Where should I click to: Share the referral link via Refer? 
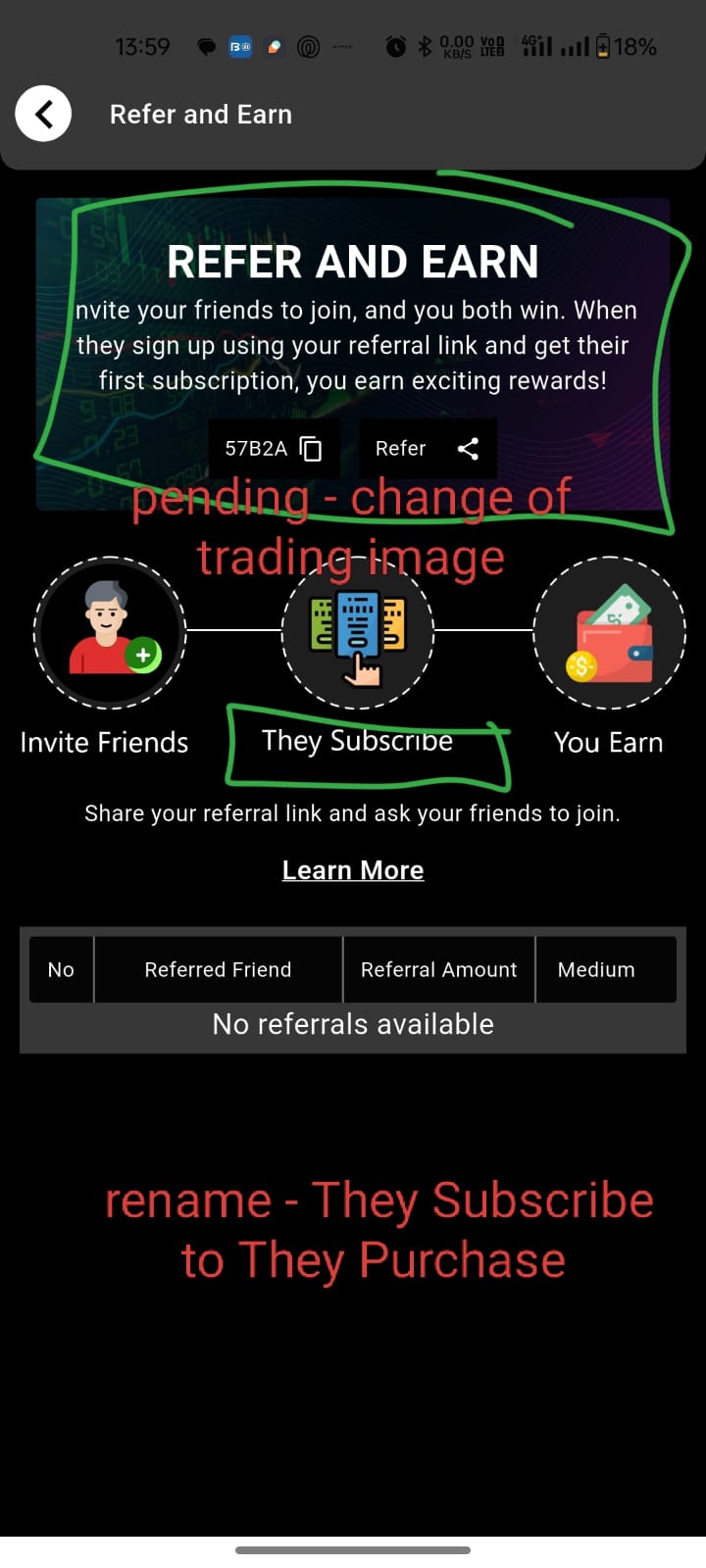click(x=428, y=449)
